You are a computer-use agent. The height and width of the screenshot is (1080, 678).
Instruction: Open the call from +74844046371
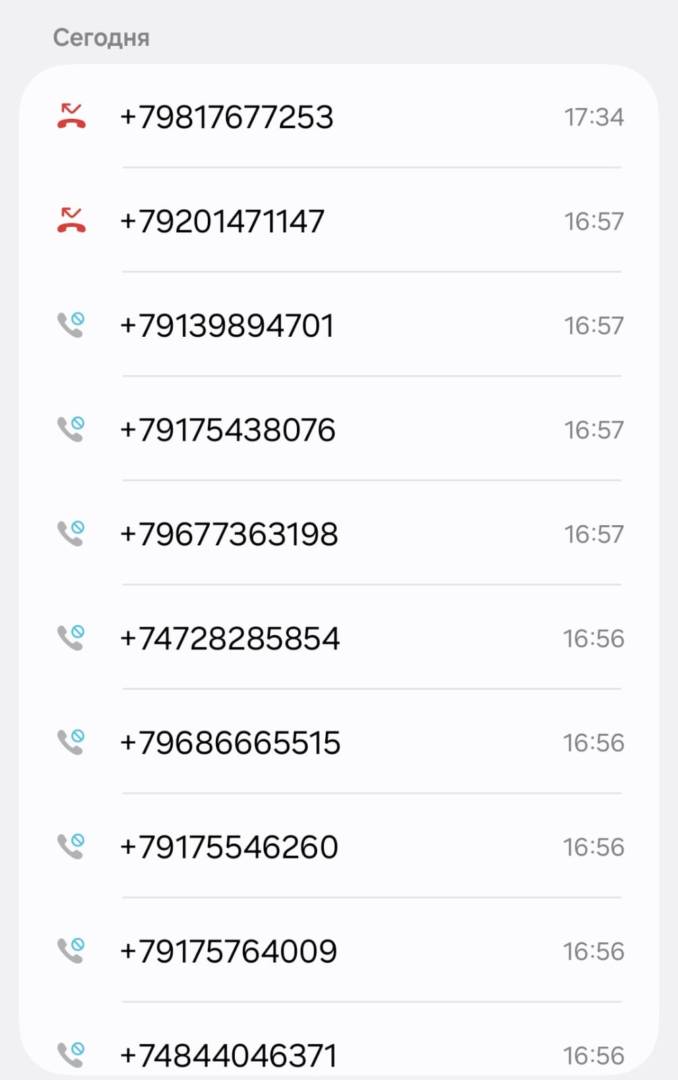pos(229,1055)
